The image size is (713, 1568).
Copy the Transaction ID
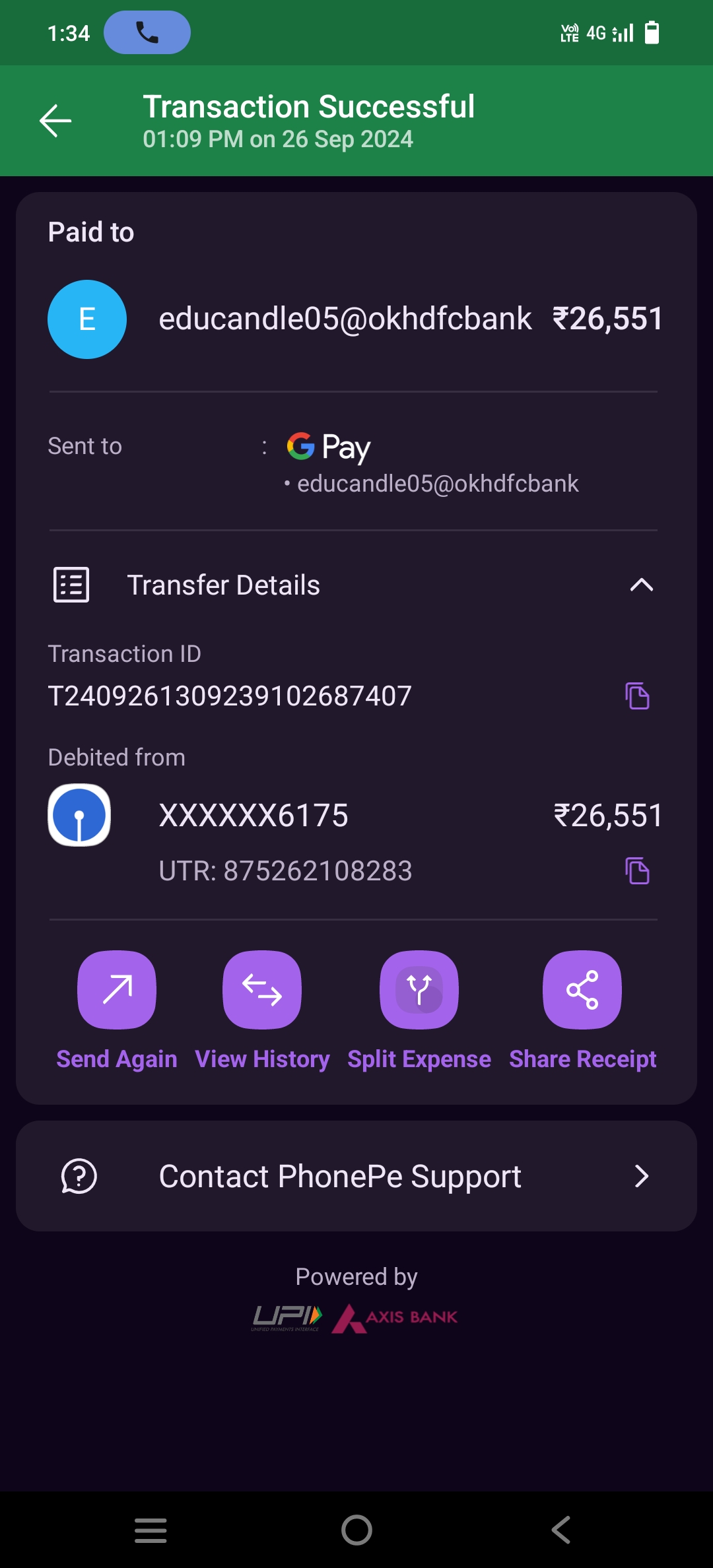point(637,696)
